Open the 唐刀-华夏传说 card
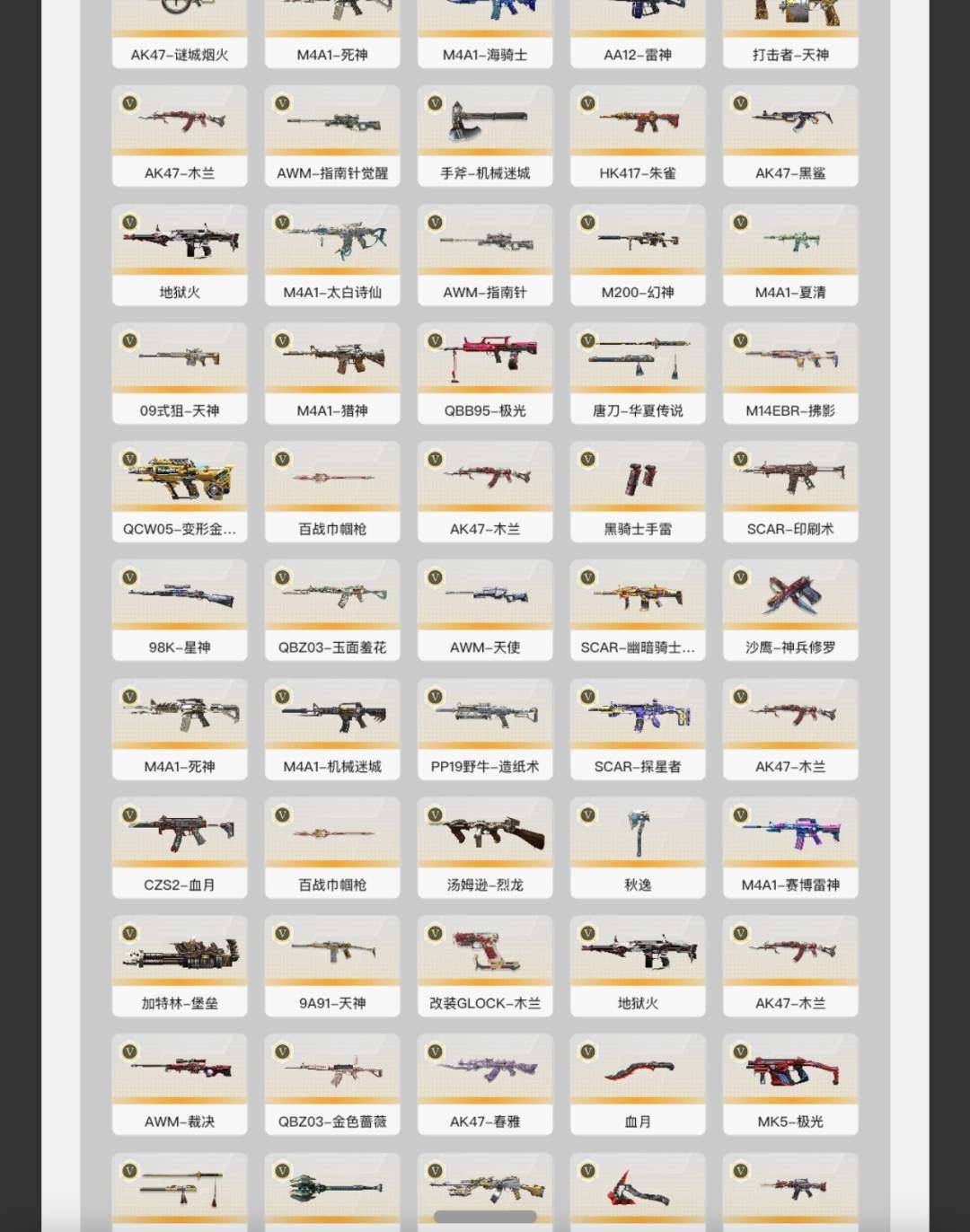The height and width of the screenshot is (1232, 970). (638, 374)
